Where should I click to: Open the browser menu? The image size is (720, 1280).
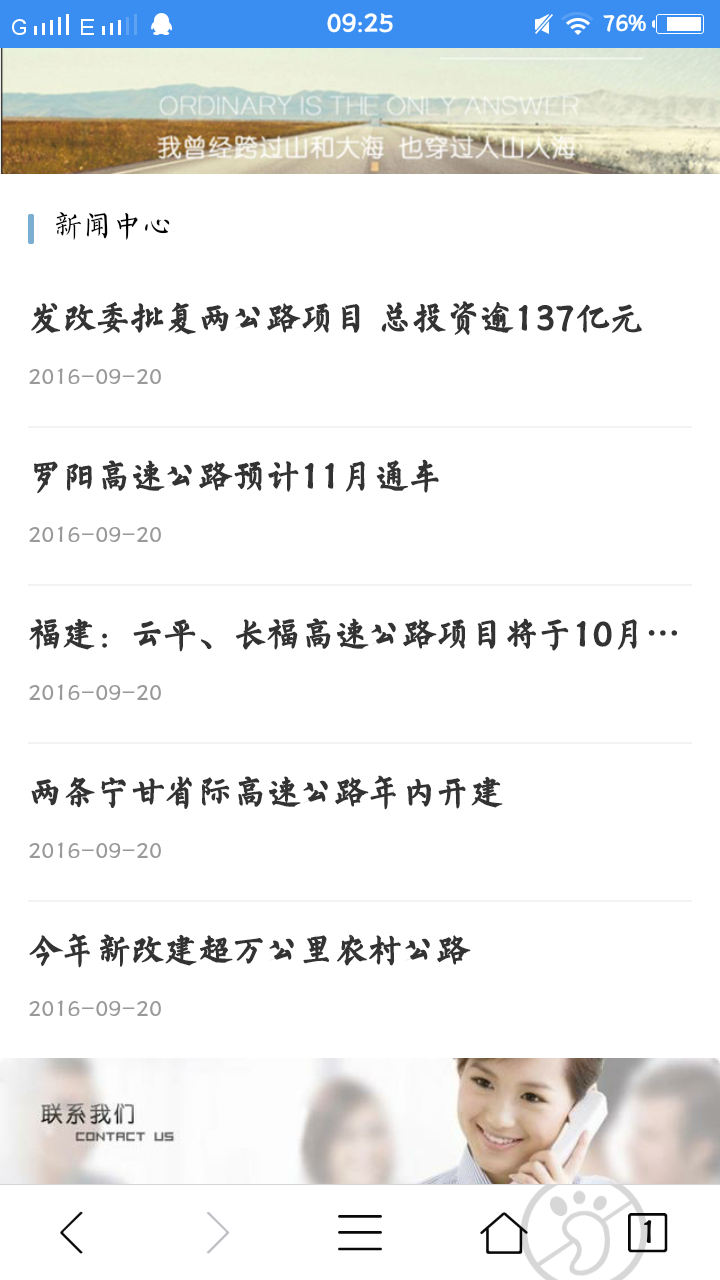pos(360,1233)
